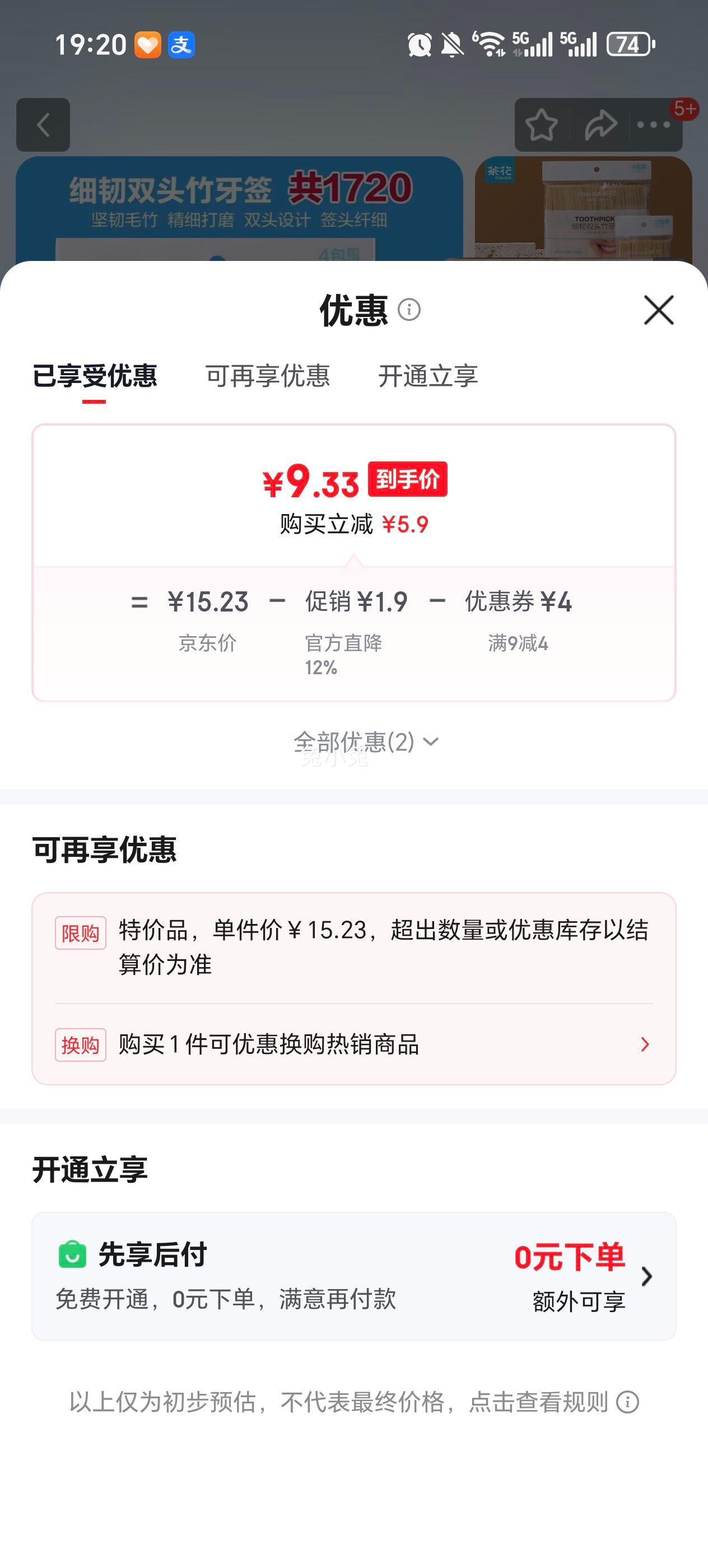Image resolution: width=708 pixels, height=1568 pixels.
Task: Close the 优惠 popup with the X
Action: 660,310
